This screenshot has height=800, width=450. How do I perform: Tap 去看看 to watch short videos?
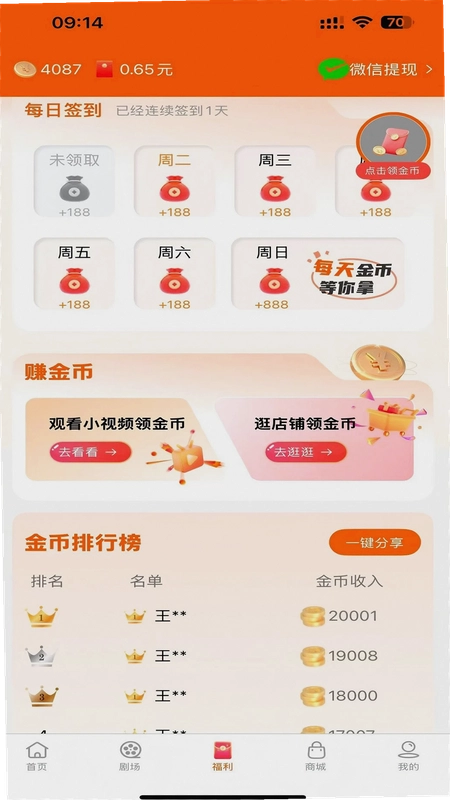click(90, 452)
